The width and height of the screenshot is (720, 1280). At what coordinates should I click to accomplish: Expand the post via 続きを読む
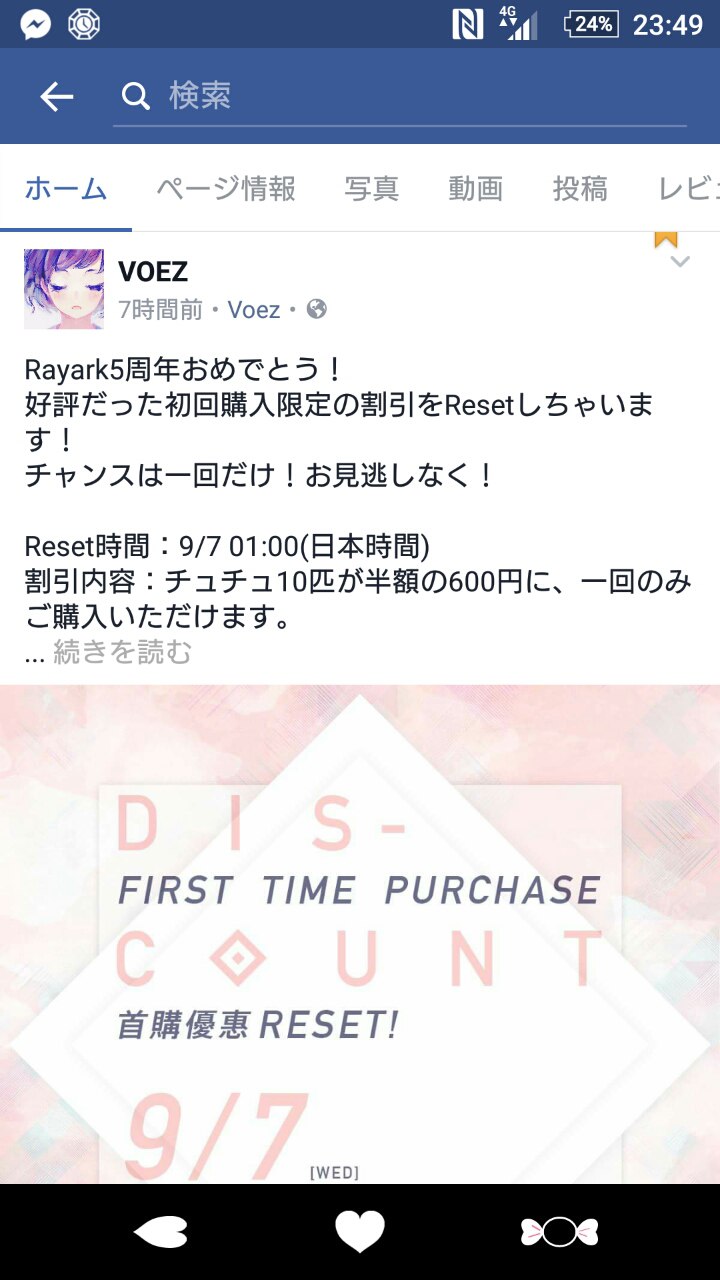point(122,653)
